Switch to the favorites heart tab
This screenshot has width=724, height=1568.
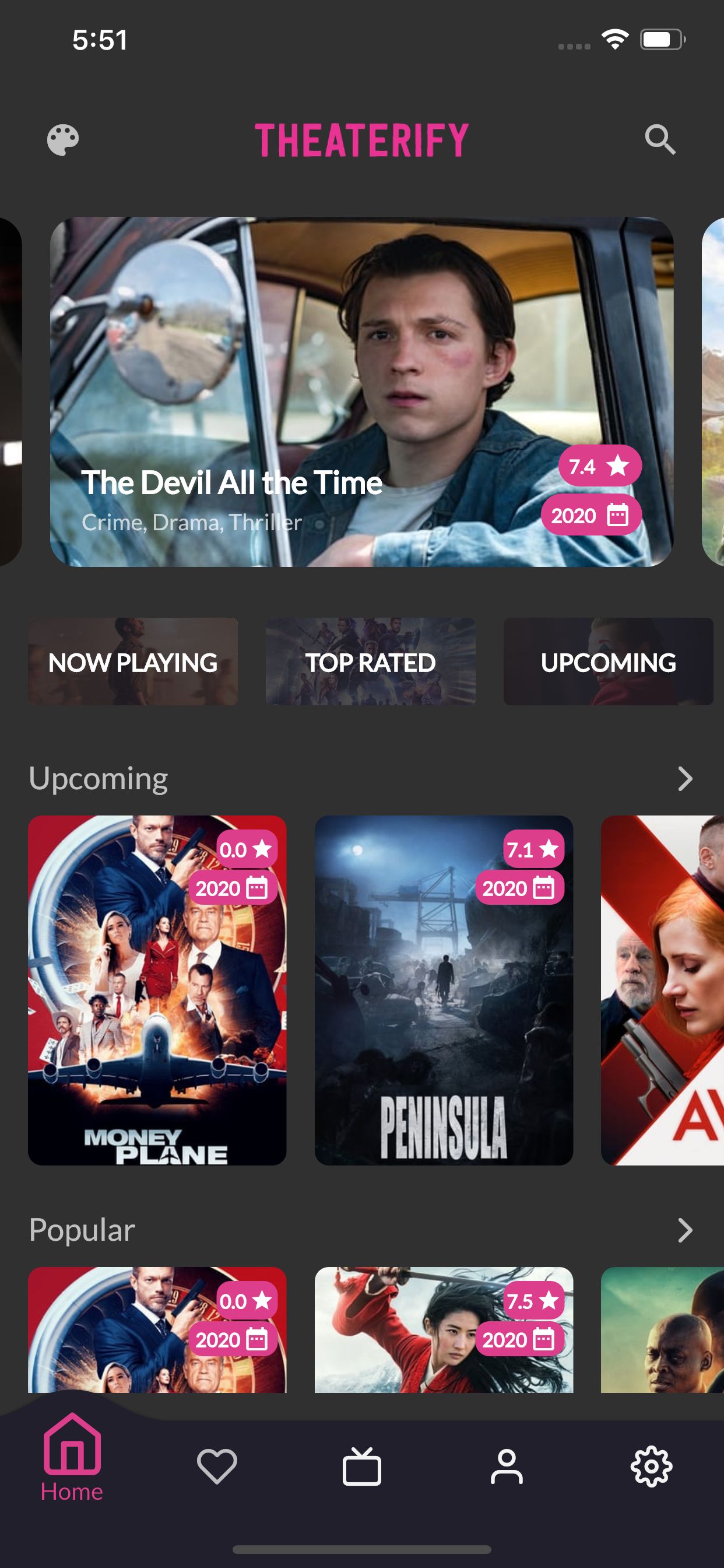tap(217, 1466)
